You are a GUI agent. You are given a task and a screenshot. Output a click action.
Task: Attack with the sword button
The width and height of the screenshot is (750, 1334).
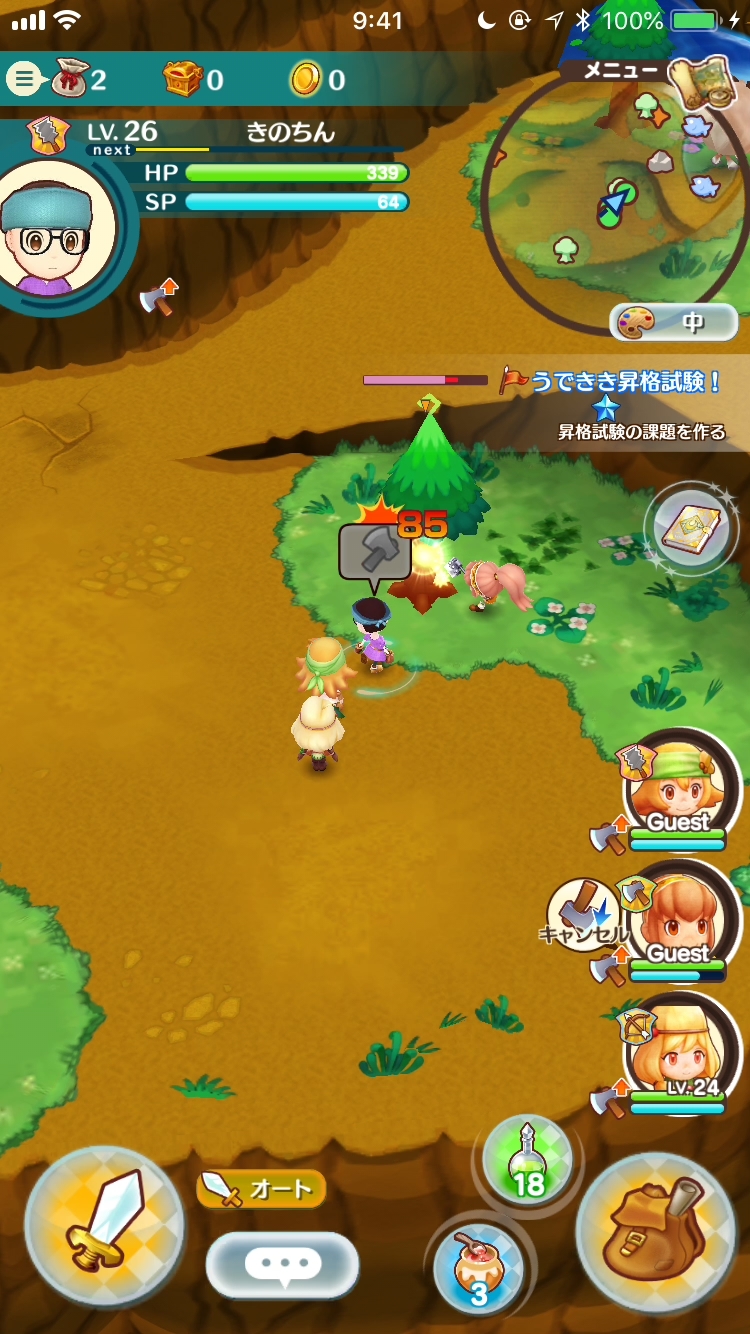105,1226
